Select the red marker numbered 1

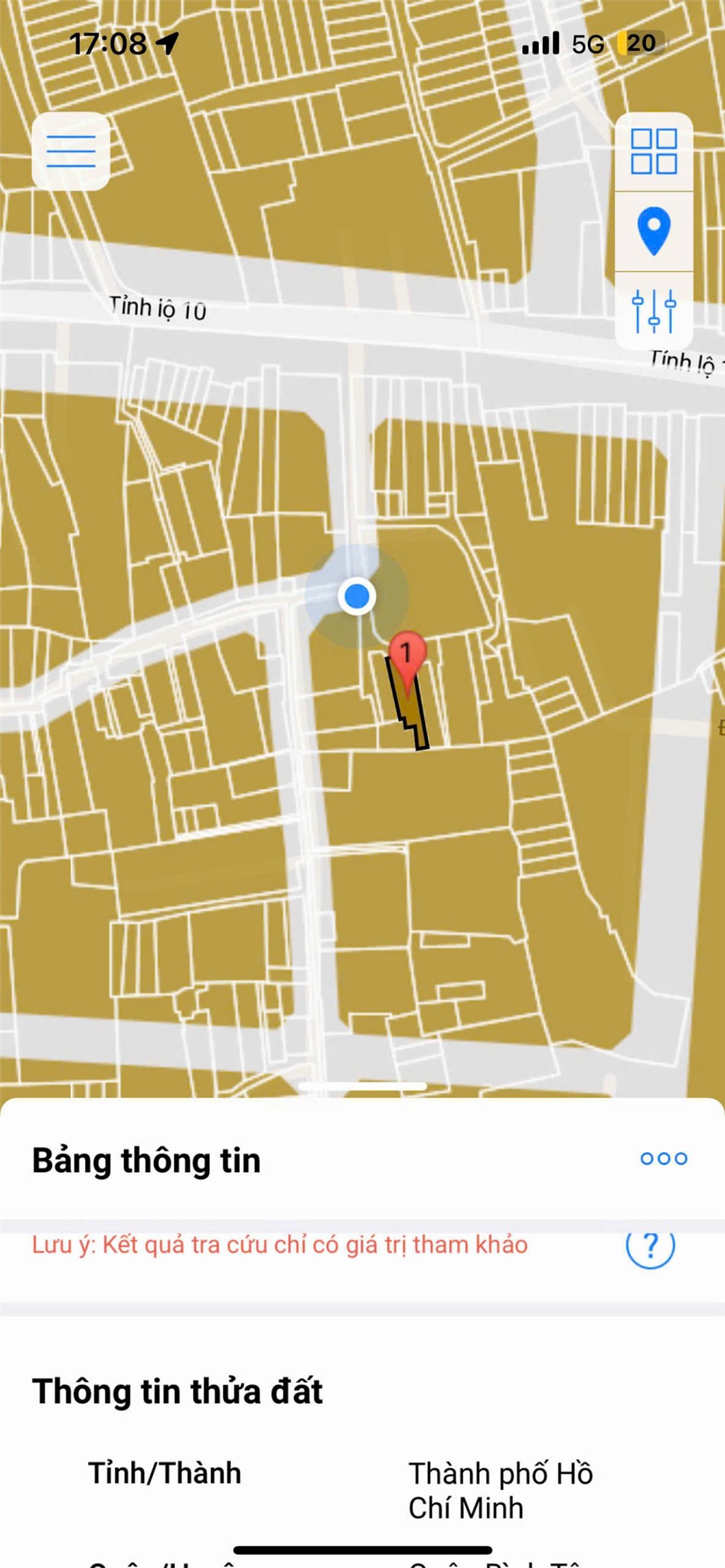407,656
